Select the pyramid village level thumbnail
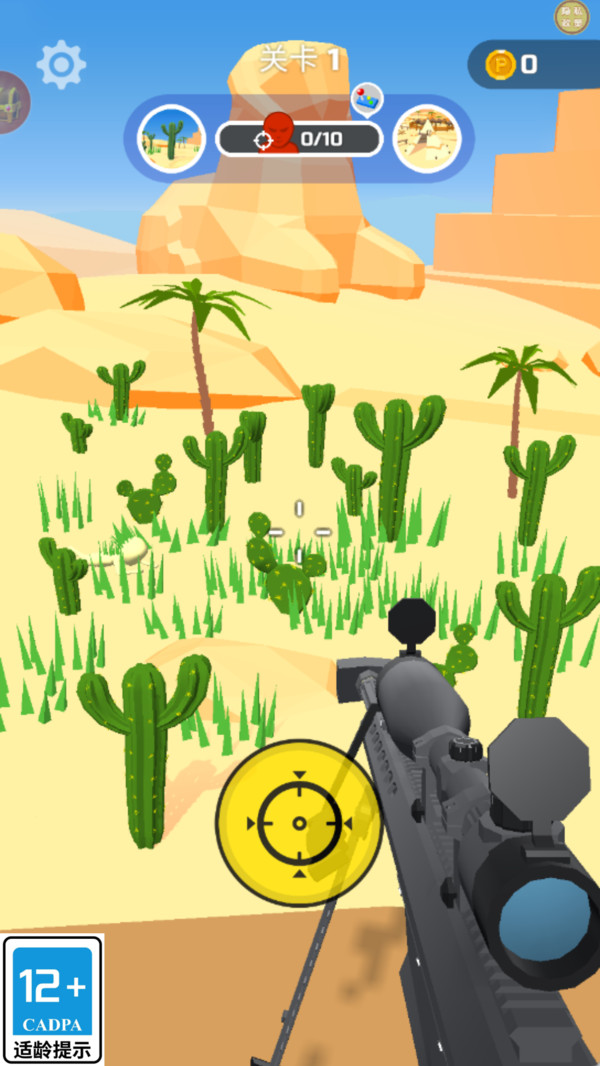Viewport: 600px width, 1066px height. click(427, 139)
